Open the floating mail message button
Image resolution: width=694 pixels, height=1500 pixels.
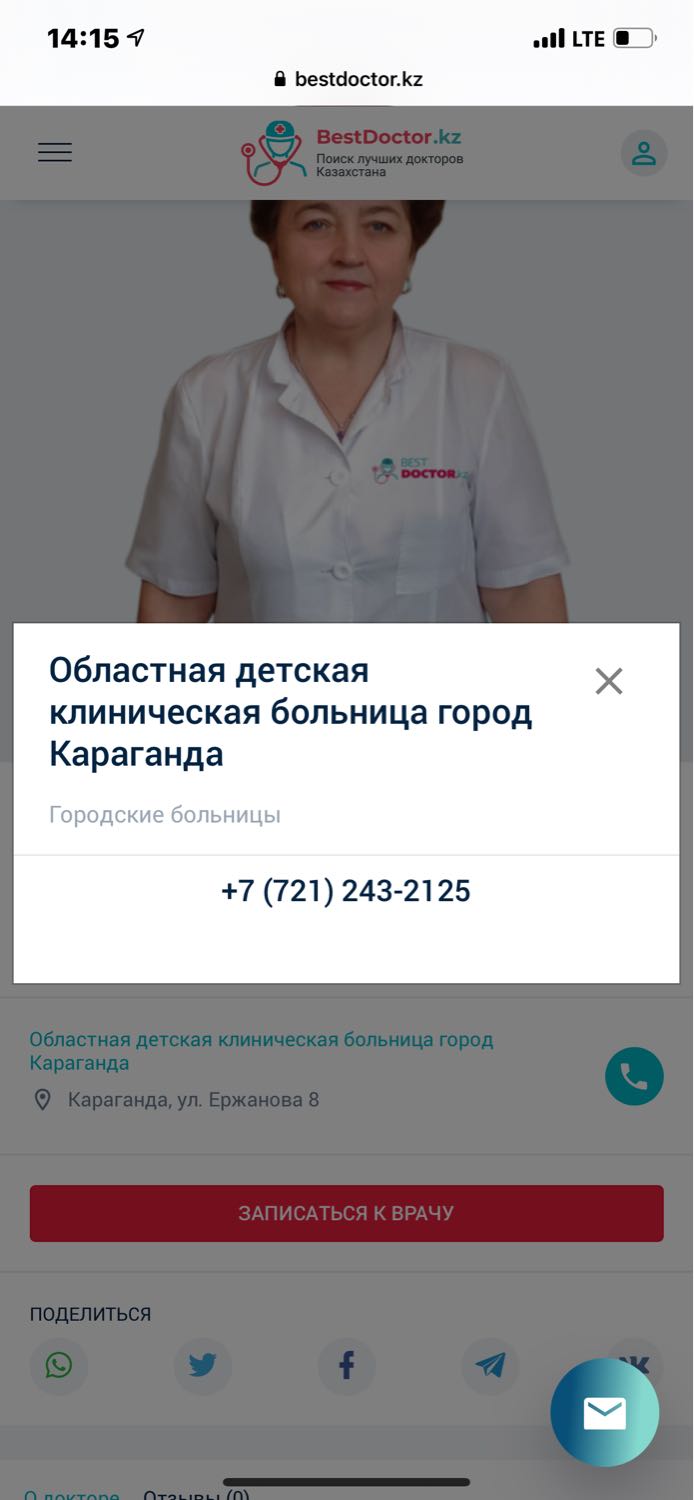coord(605,1413)
